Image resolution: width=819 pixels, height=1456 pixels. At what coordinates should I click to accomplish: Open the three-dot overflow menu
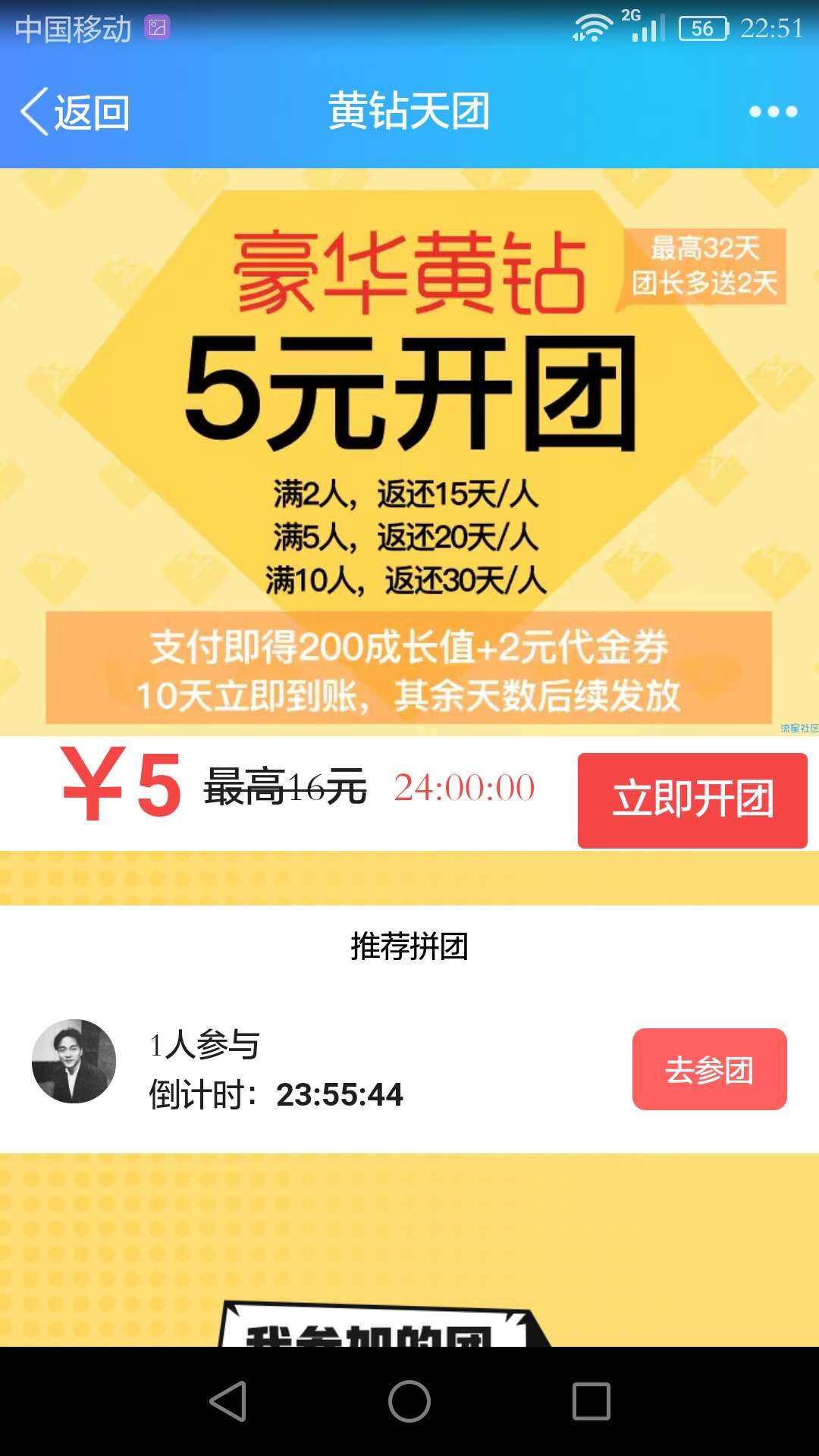pyautogui.click(x=773, y=112)
